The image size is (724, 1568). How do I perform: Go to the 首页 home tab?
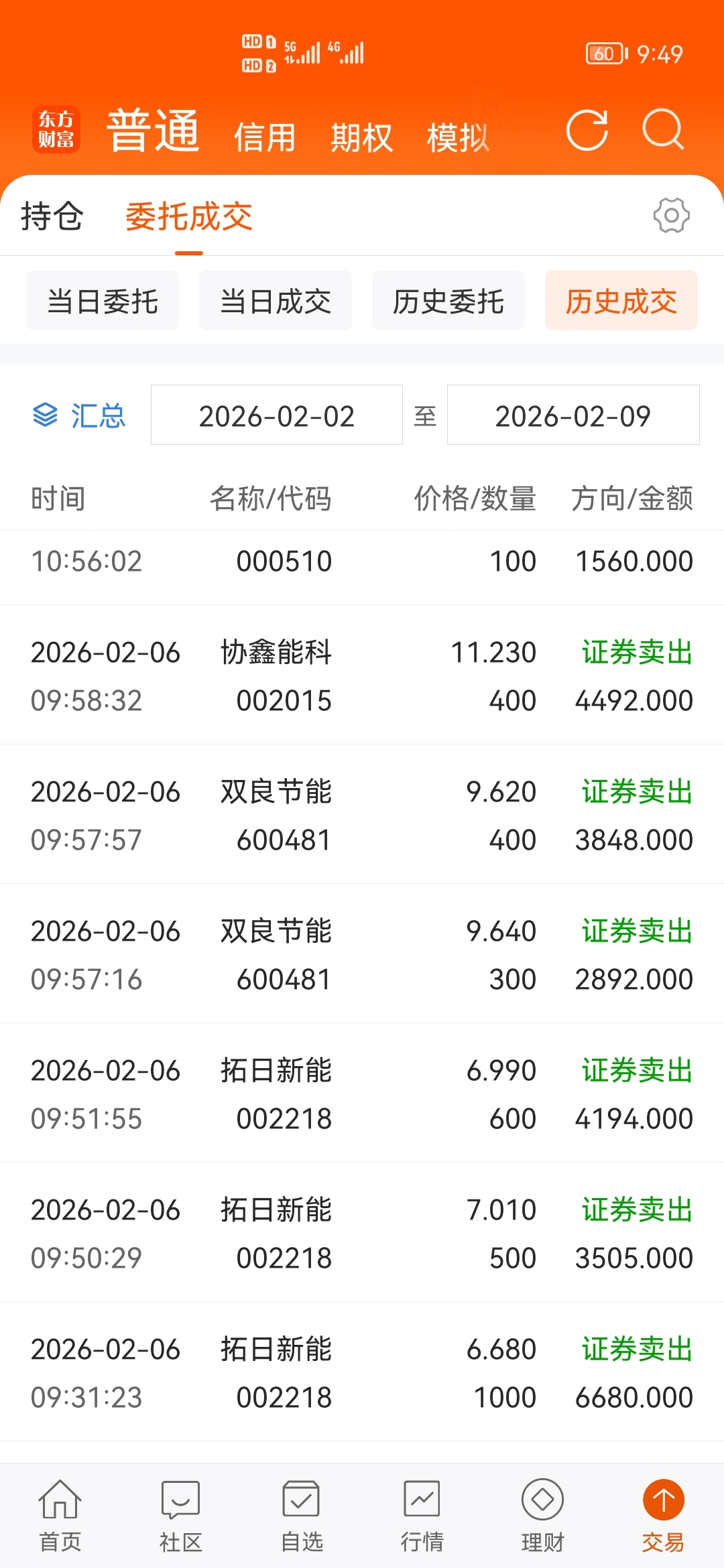(60, 1516)
